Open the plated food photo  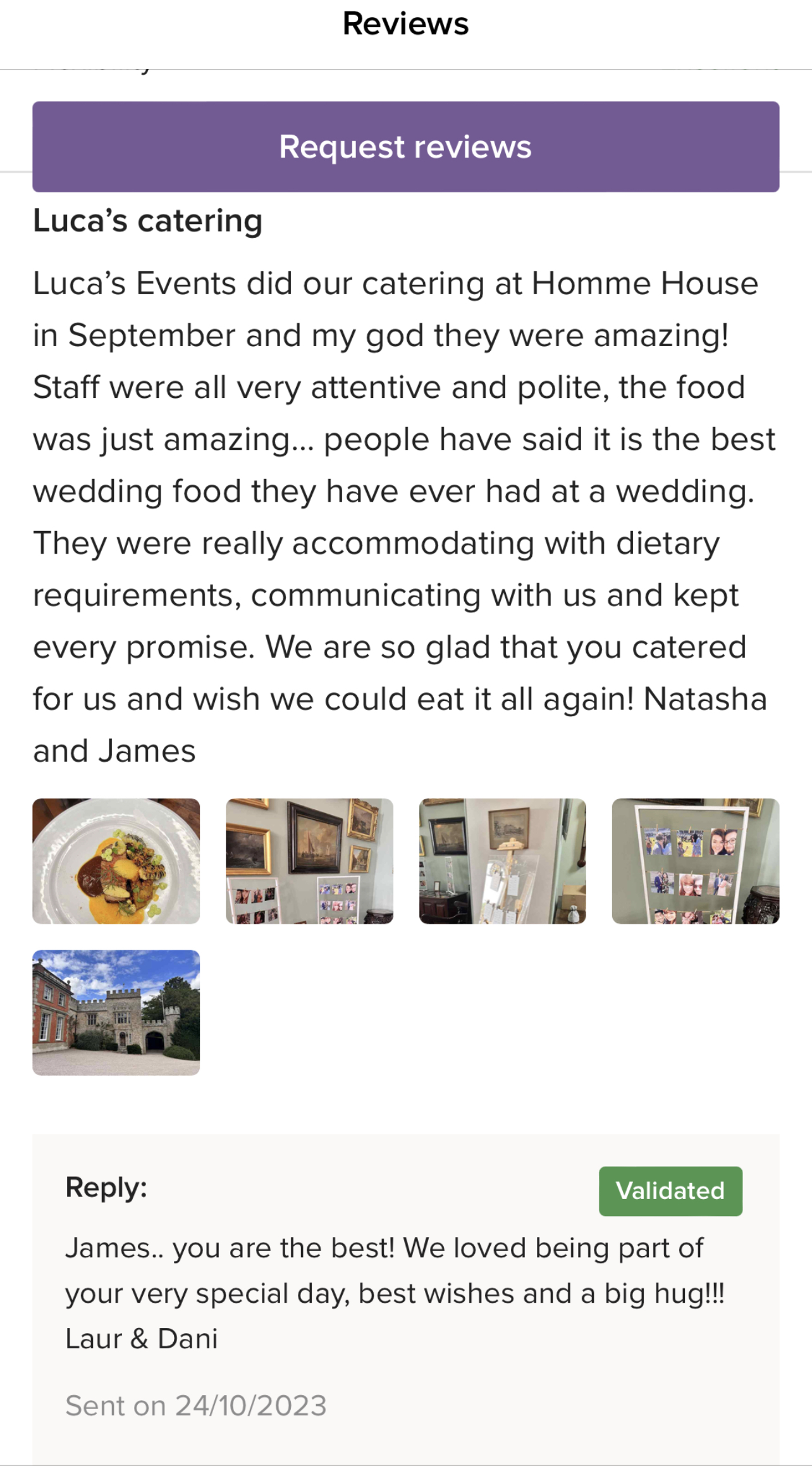tap(116, 860)
